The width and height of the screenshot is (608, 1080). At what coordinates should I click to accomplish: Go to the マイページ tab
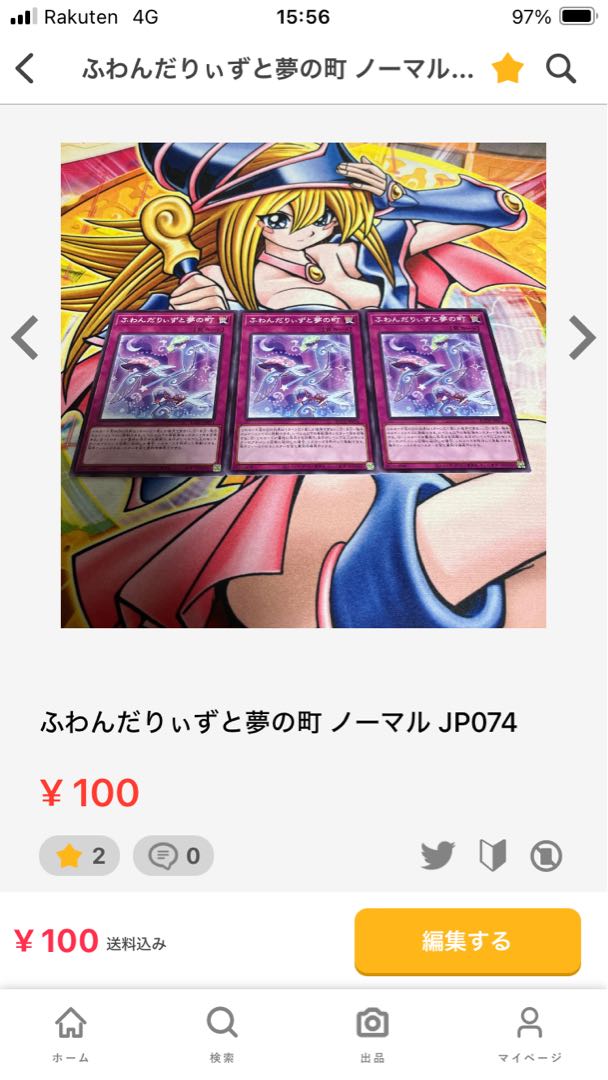tap(530, 1035)
